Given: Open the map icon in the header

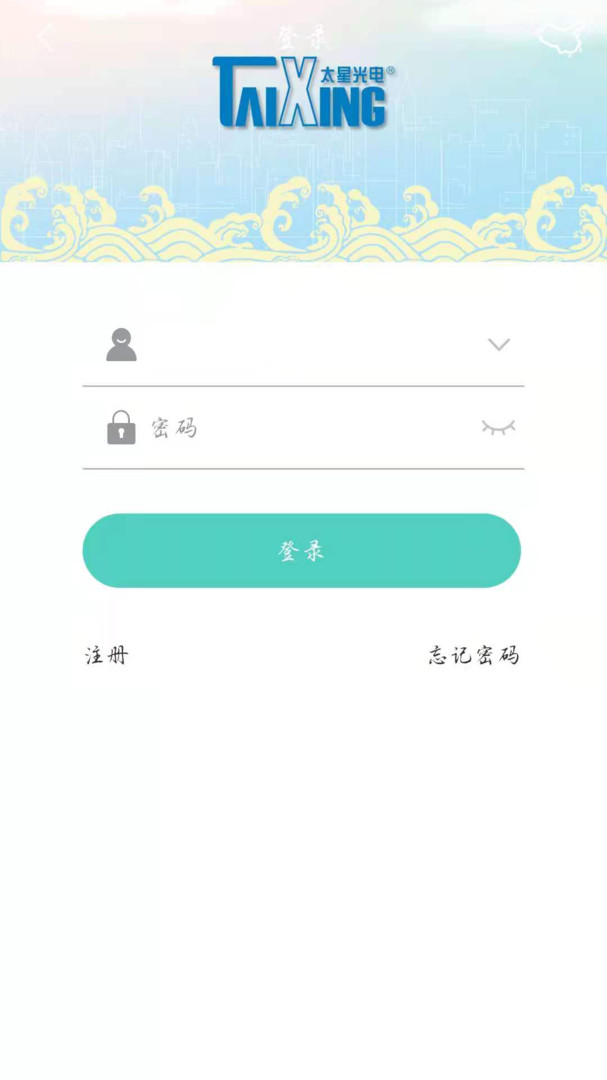Looking at the screenshot, I should [559, 39].
